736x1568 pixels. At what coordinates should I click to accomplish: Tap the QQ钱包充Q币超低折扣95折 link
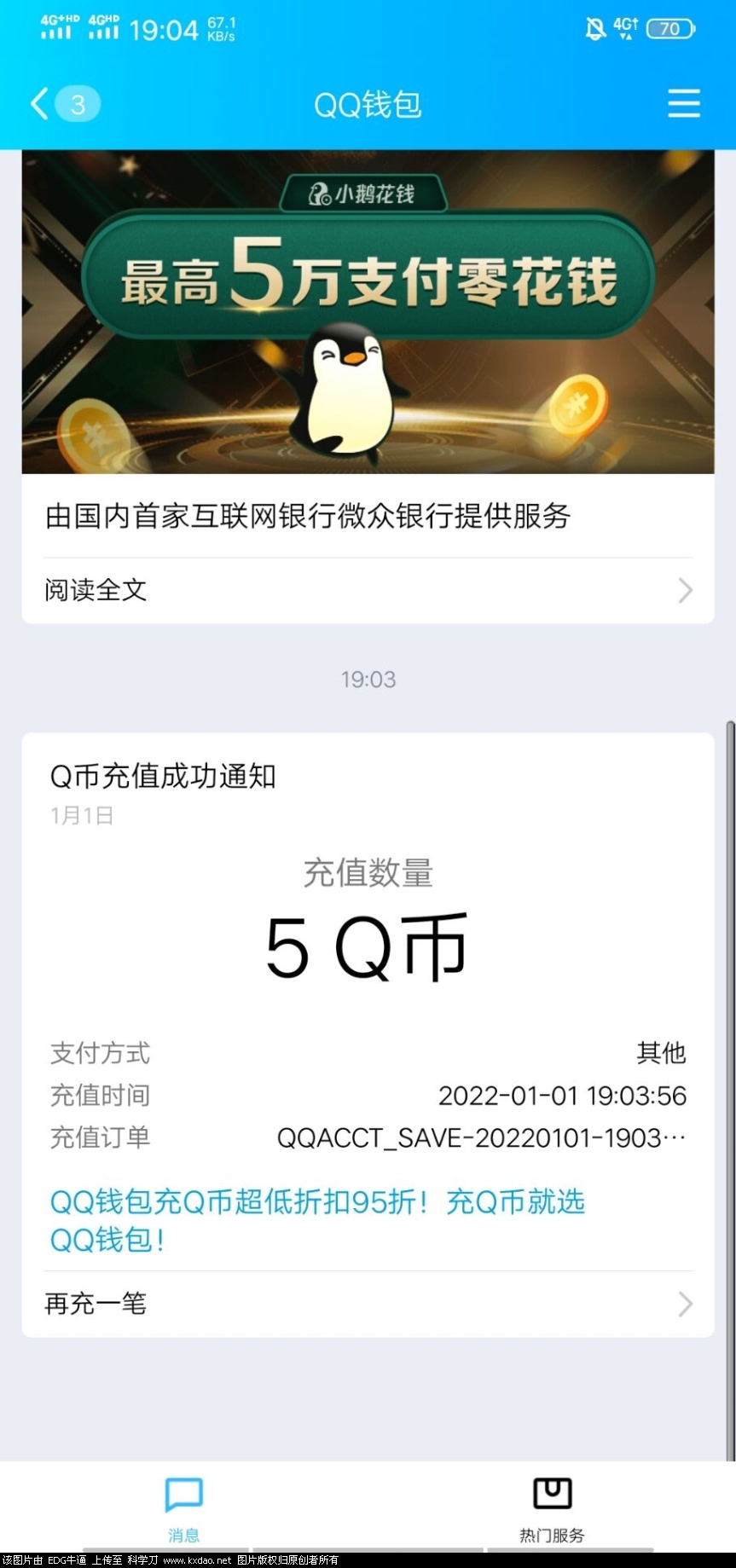[x=317, y=1220]
